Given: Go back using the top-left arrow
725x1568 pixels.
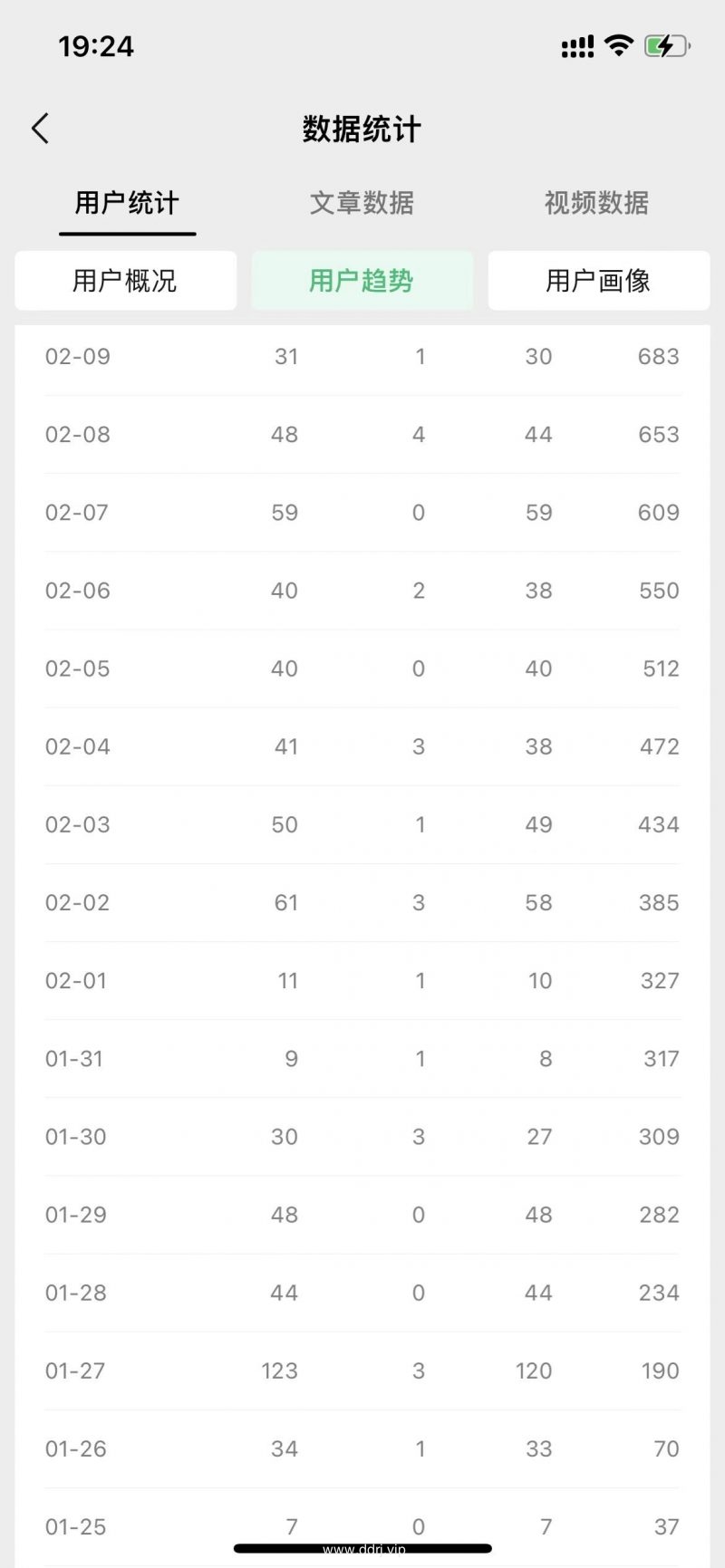Looking at the screenshot, I should (x=40, y=129).
